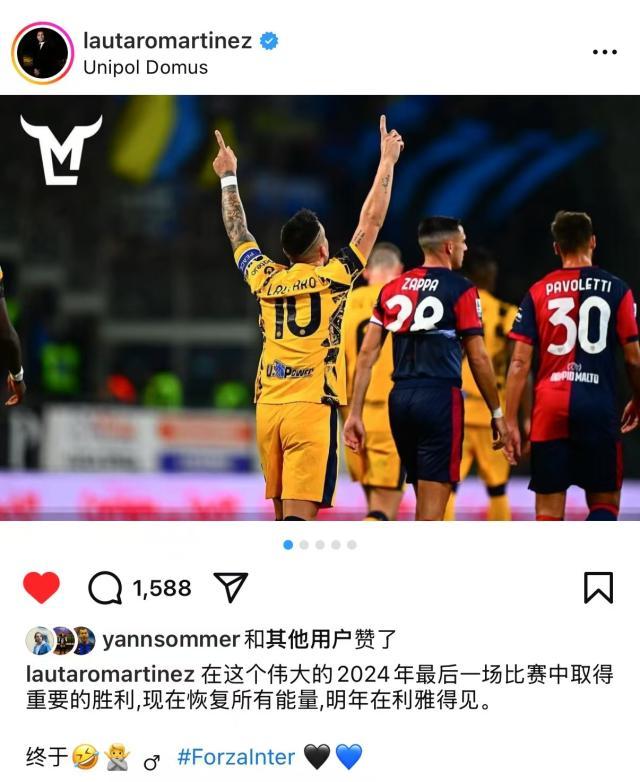Viewport: 640px width, 782px height.
Task: Open yannsommer's profile from the likes
Action: click(x=170, y=640)
